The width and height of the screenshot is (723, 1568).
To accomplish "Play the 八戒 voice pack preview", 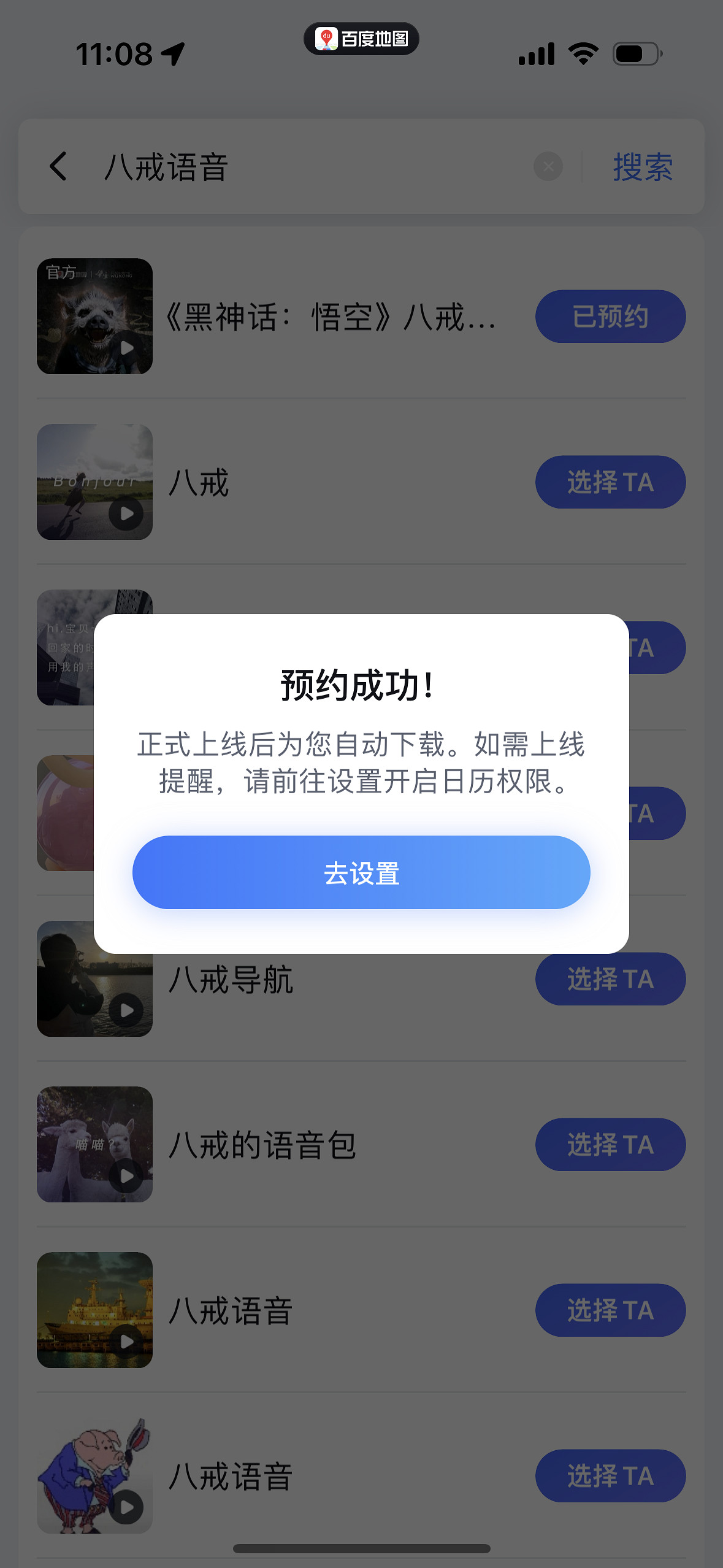I will (x=128, y=513).
